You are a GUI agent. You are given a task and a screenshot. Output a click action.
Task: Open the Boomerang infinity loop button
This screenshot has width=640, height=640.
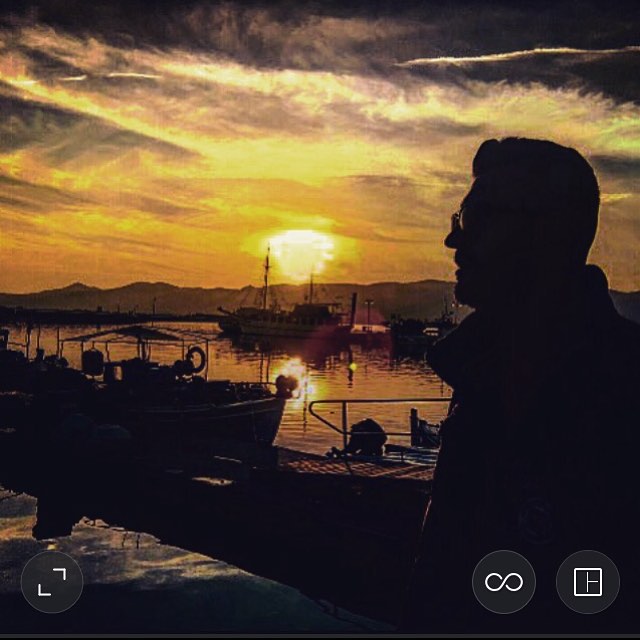click(x=504, y=582)
